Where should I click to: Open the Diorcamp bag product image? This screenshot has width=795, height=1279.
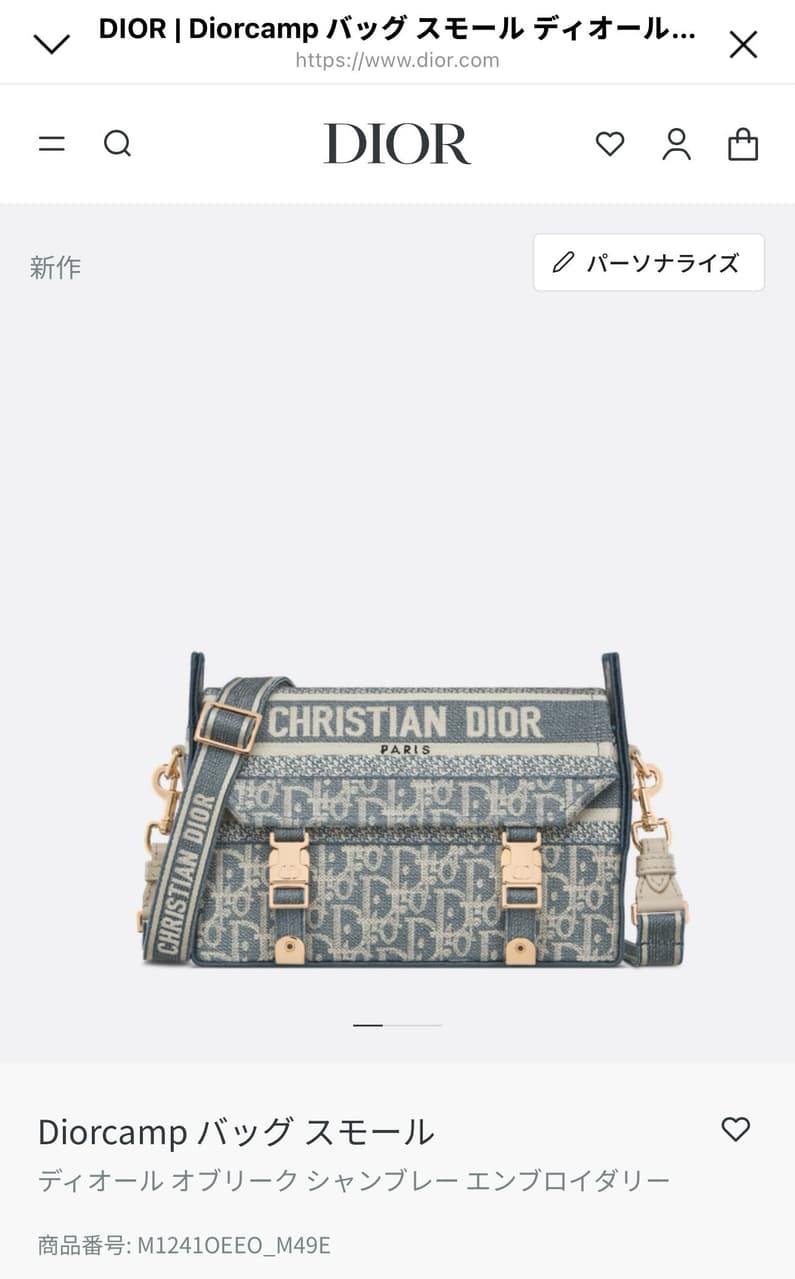(410, 810)
